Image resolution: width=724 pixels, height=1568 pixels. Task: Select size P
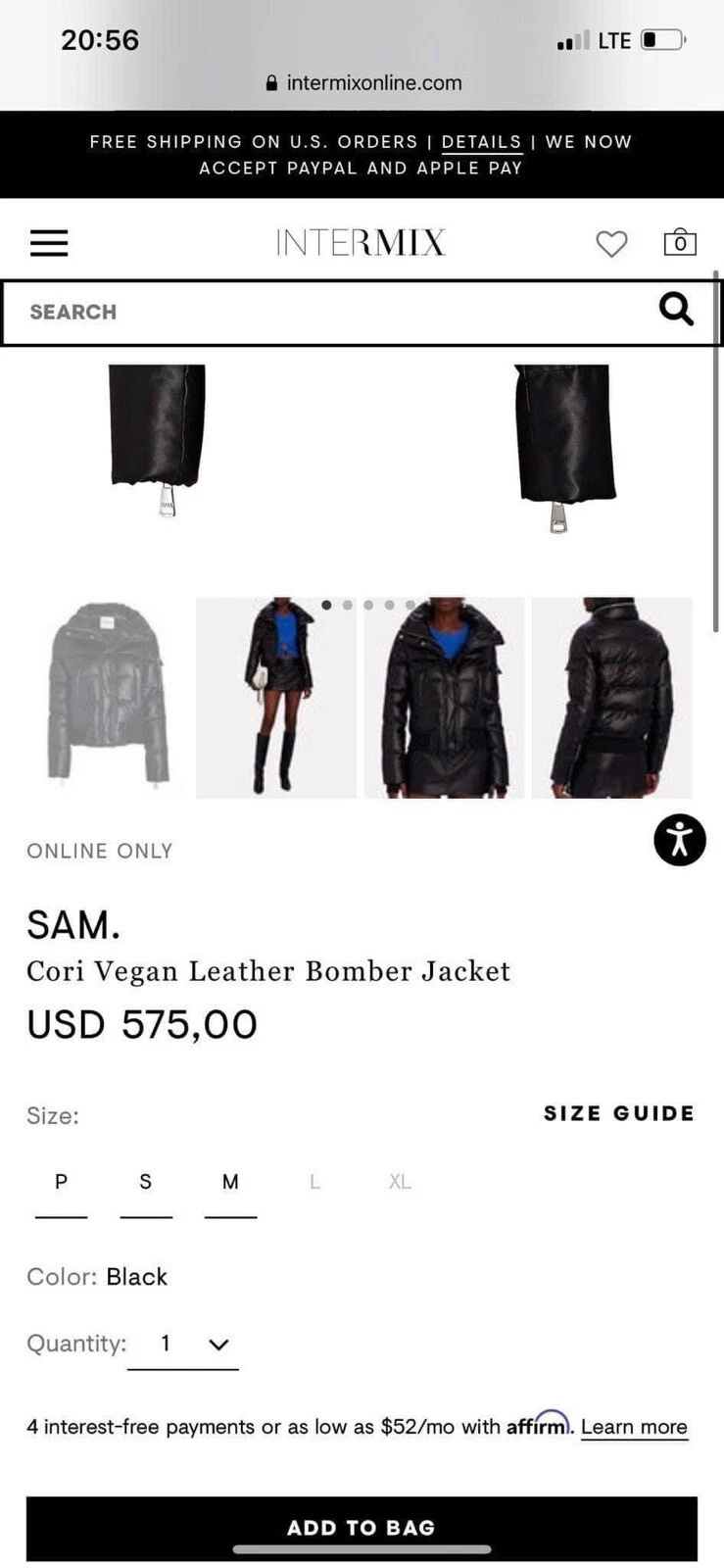tap(61, 1183)
